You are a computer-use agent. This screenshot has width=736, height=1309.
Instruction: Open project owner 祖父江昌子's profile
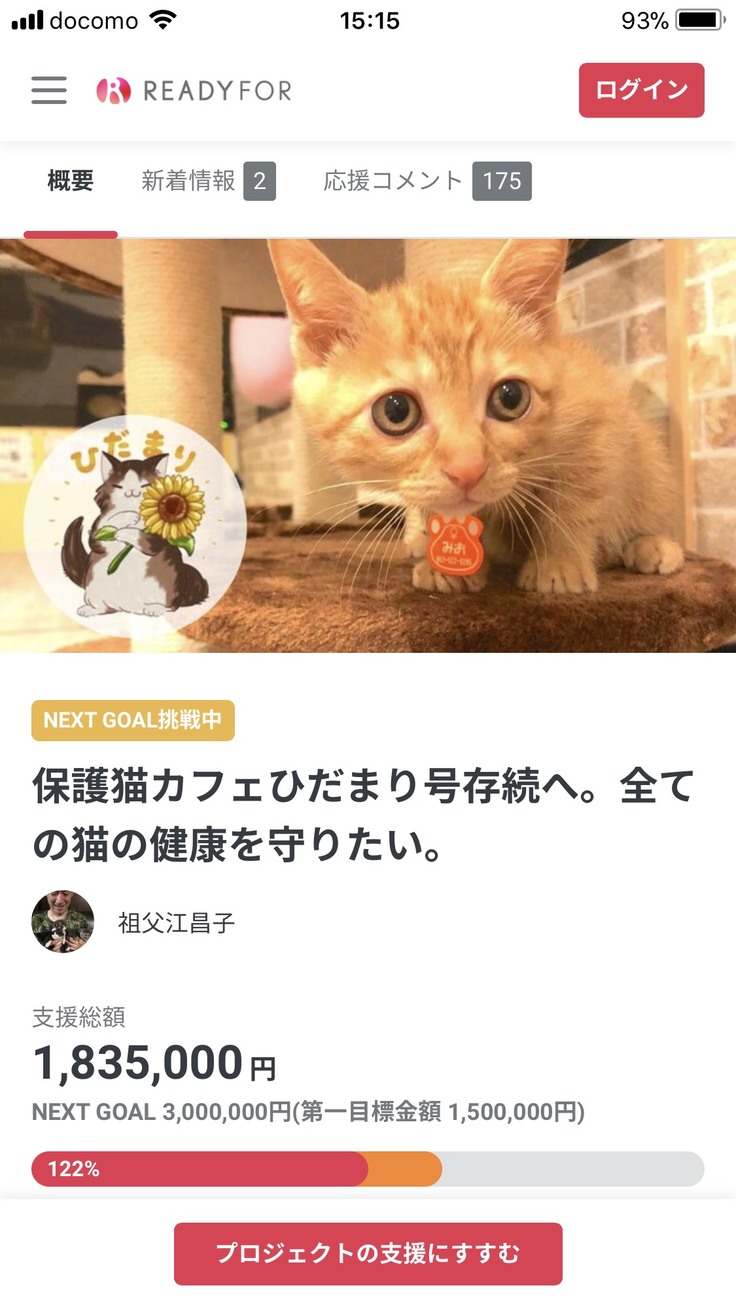coord(176,922)
